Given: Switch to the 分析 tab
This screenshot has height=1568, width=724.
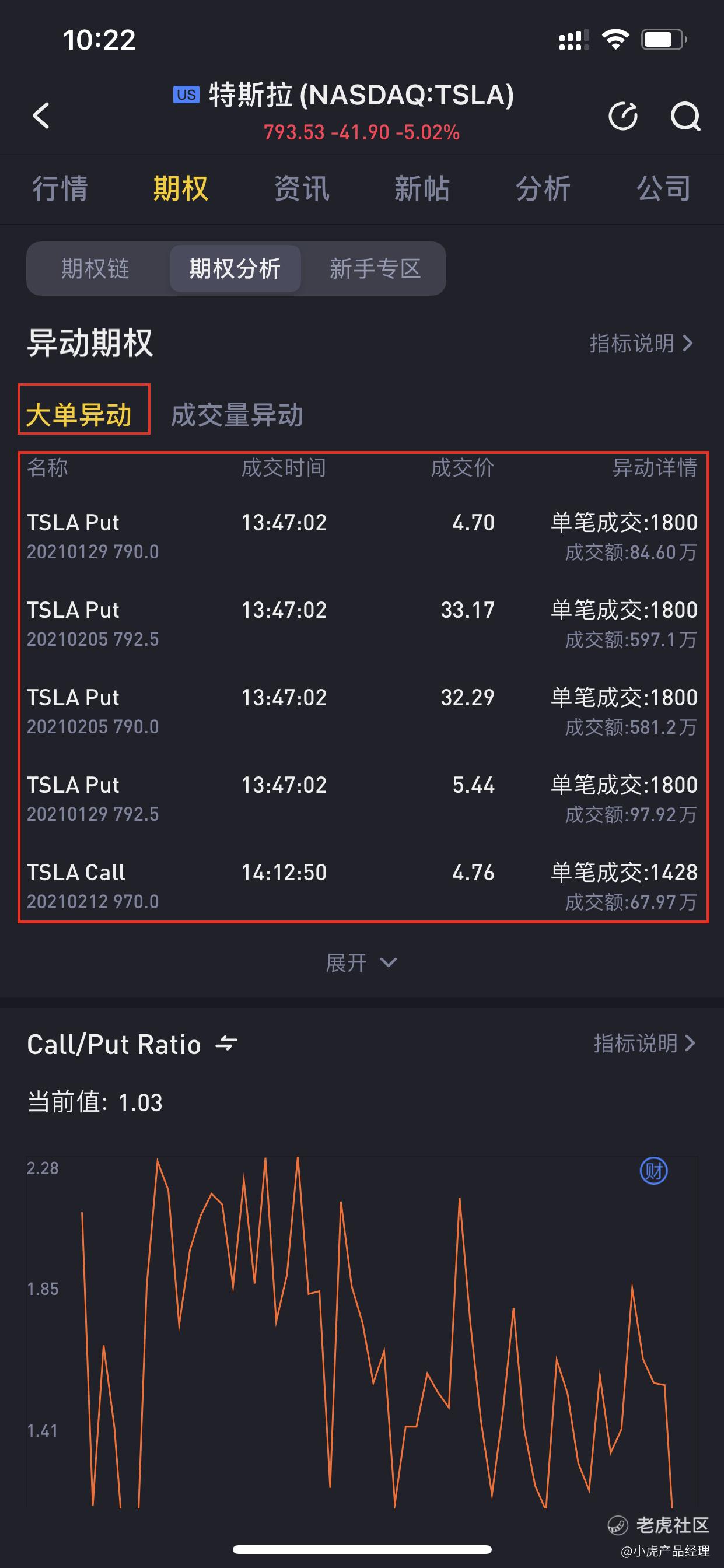Looking at the screenshot, I should [x=543, y=188].
